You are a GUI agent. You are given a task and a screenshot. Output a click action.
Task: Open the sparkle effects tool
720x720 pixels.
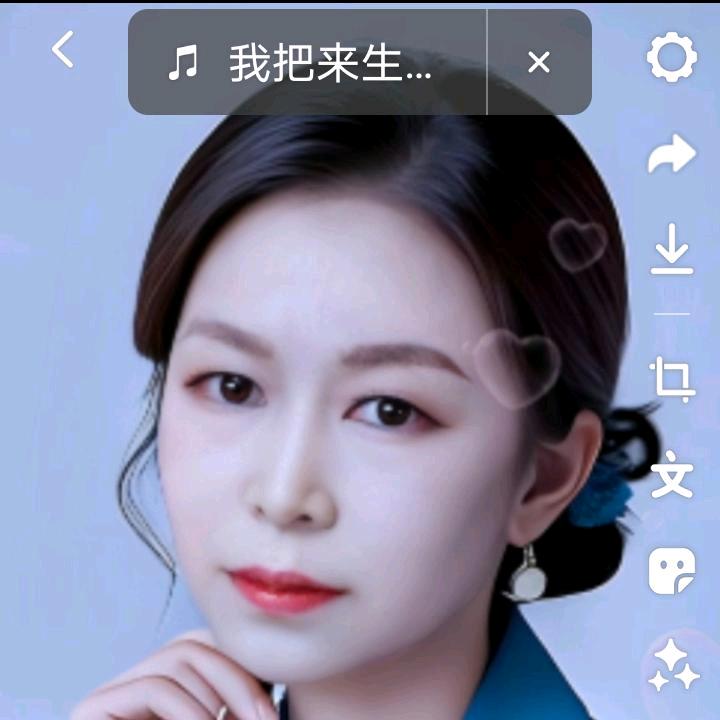coord(672,665)
